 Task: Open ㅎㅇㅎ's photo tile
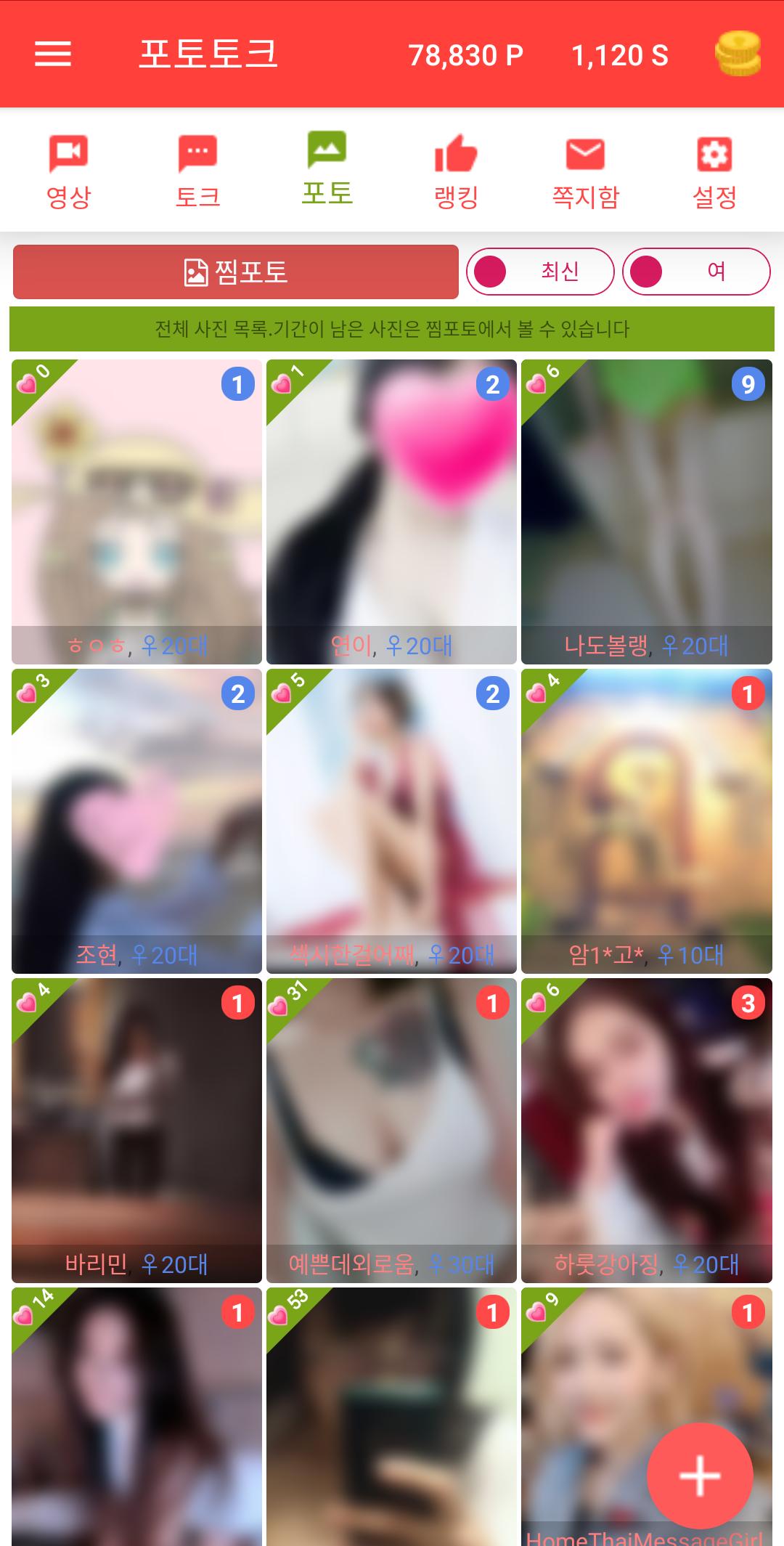[x=136, y=512]
